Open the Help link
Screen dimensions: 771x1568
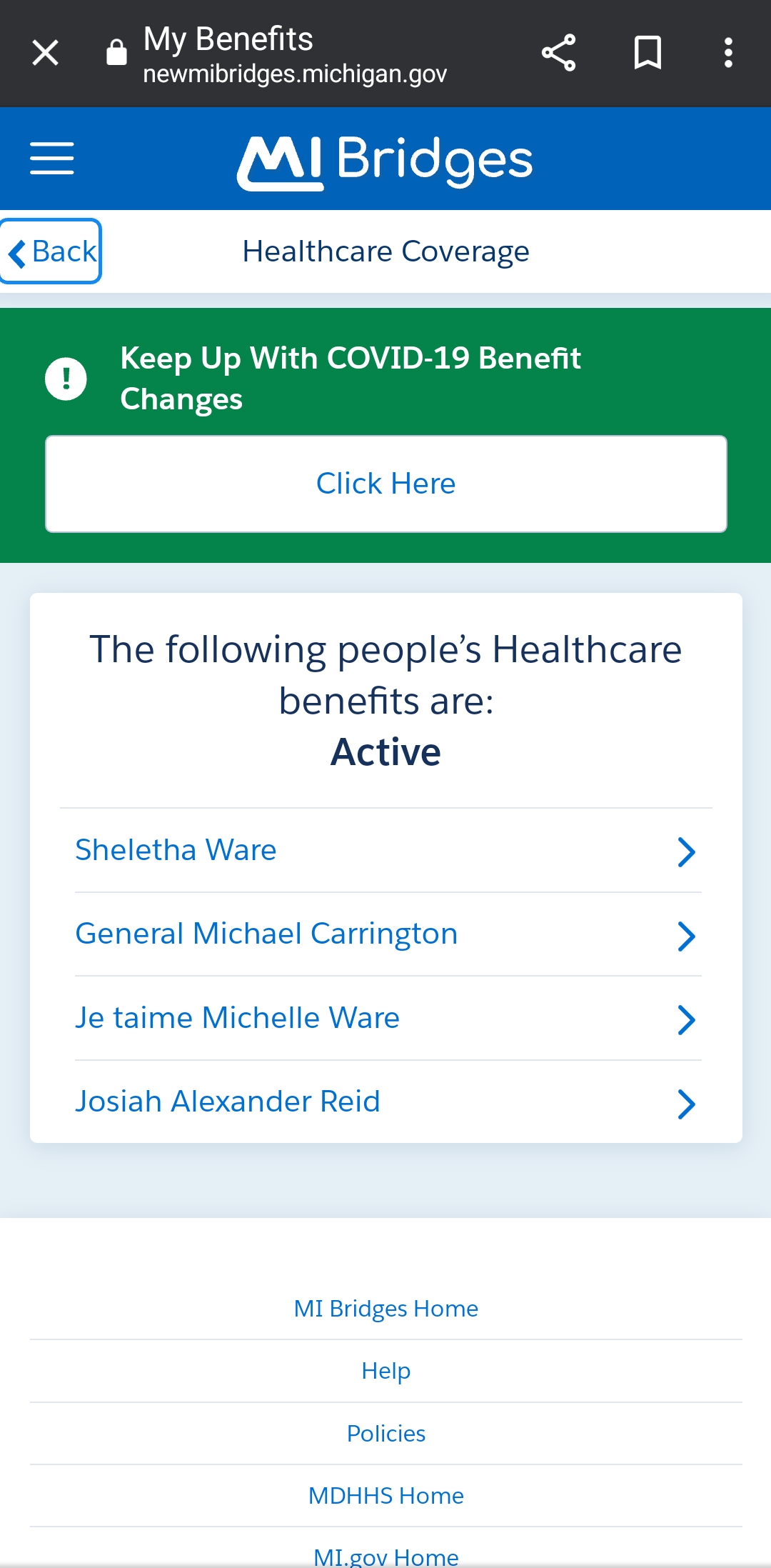tap(386, 1371)
